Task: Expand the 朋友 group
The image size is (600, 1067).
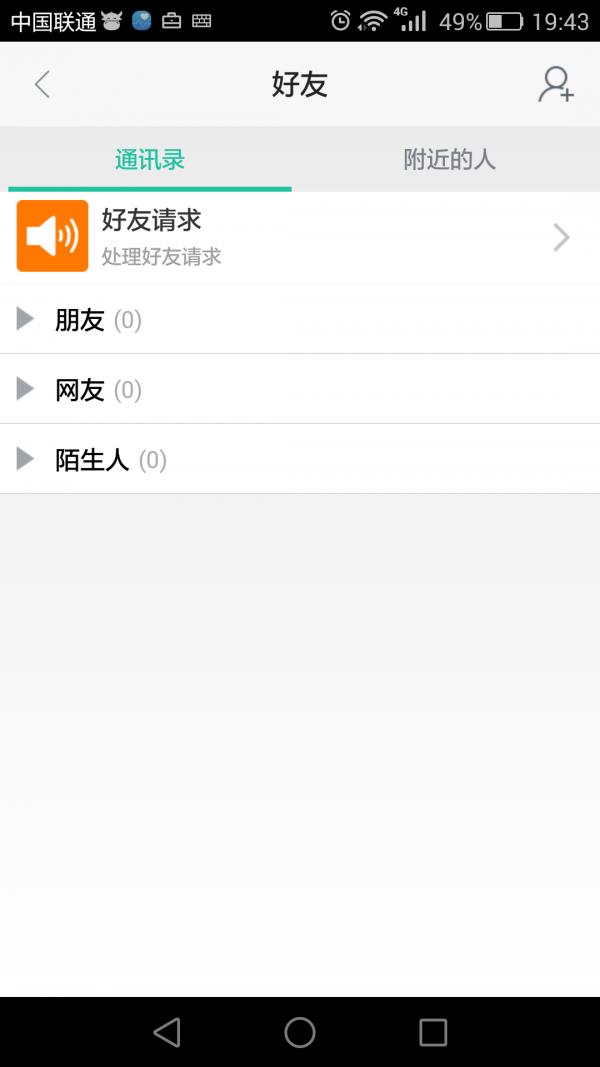Action: click(80, 320)
